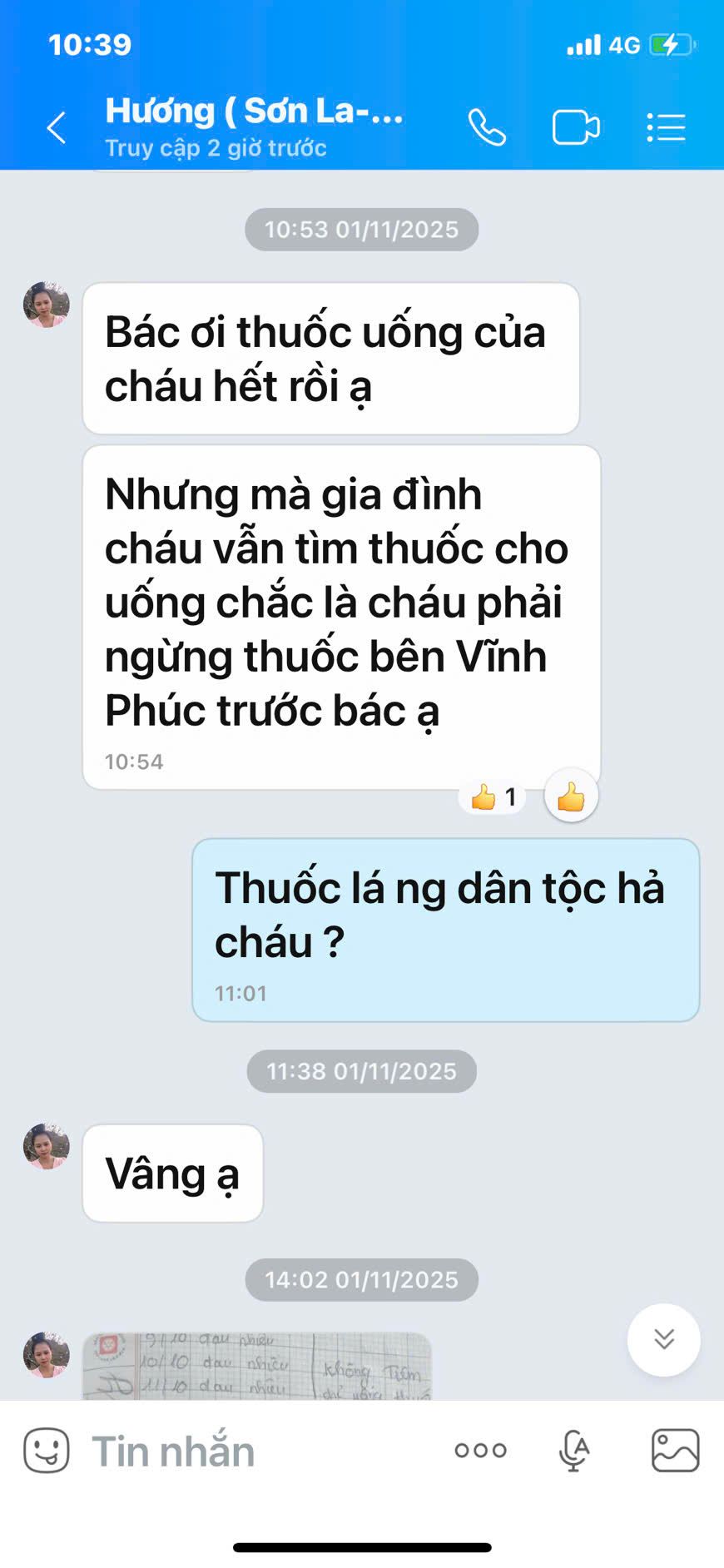Go back from Hương's chat
Viewport: 724px width, 1568px height.
coord(57,128)
